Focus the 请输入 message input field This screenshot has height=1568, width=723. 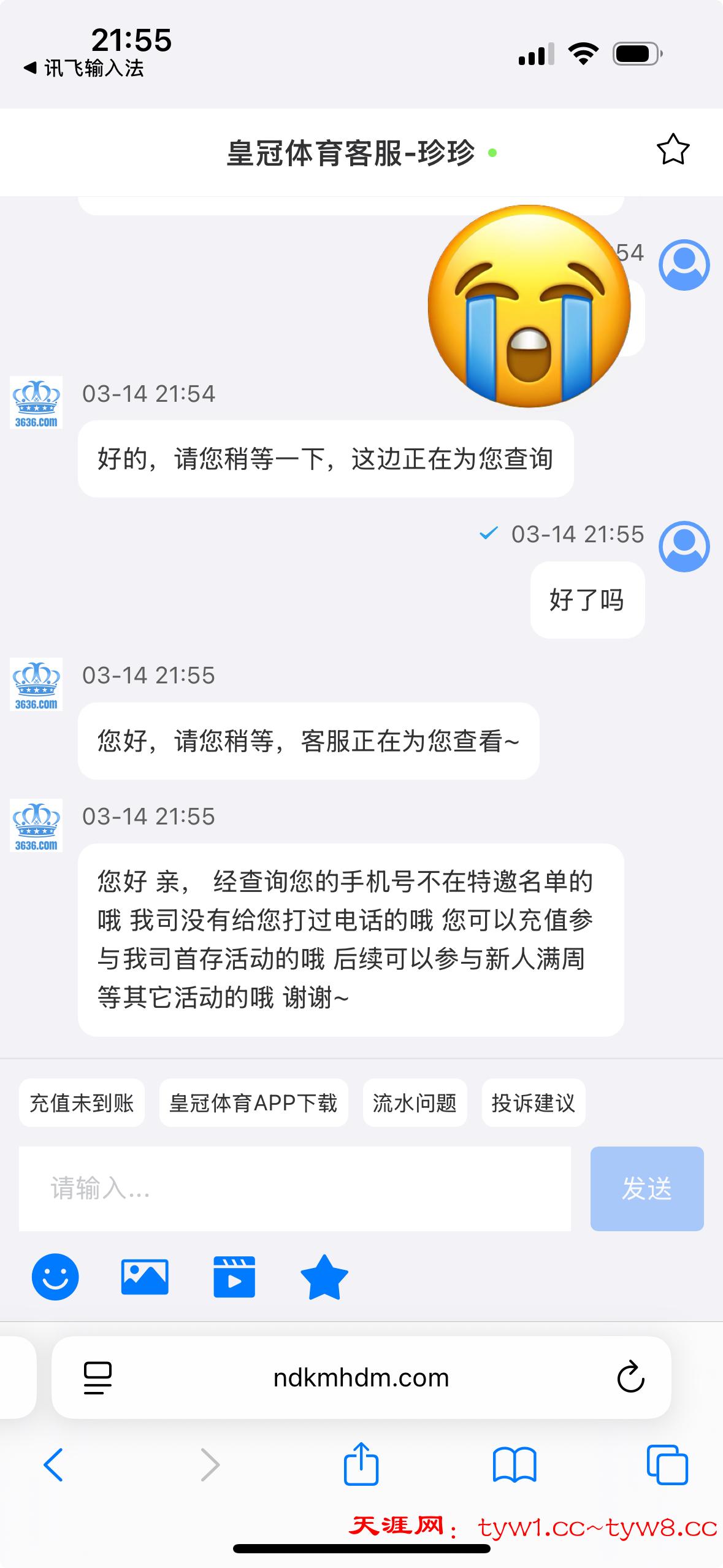click(294, 1189)
